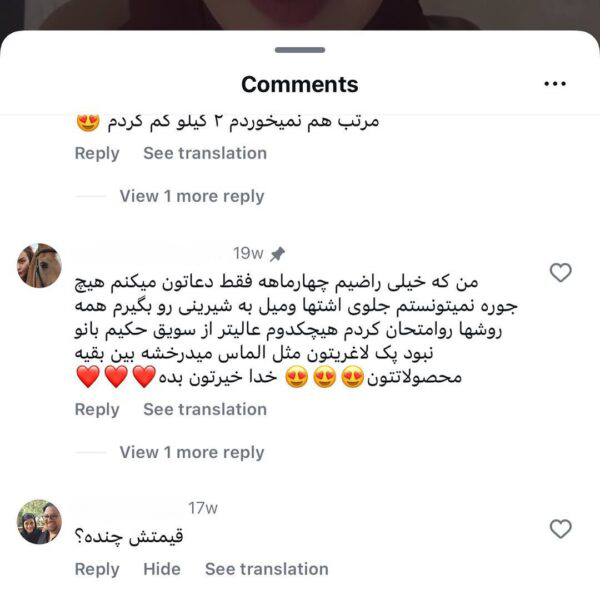Tap the drag handle above the Comments title
The image size is (600, 600).
tap(300, 50)
